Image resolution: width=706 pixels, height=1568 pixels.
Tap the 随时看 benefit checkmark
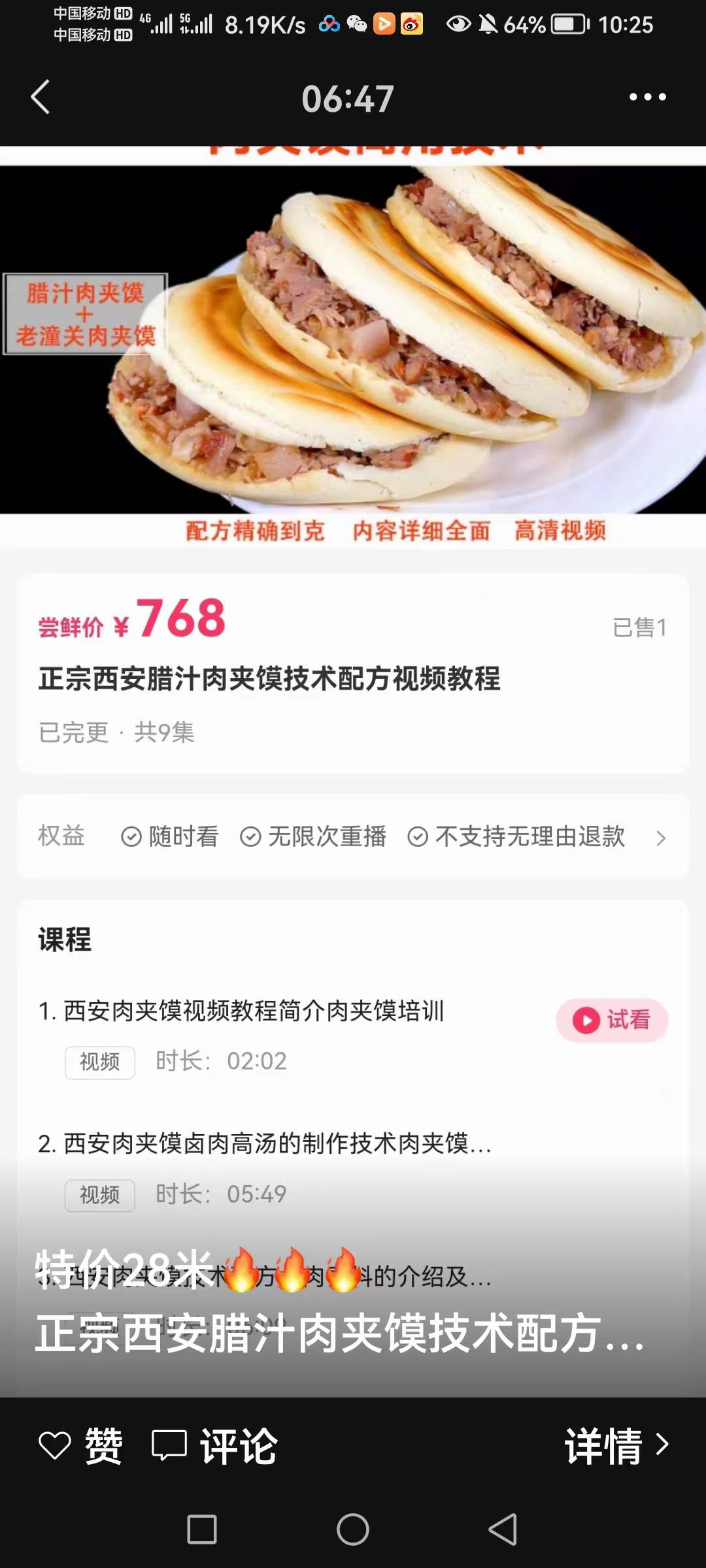pos(132,836)
